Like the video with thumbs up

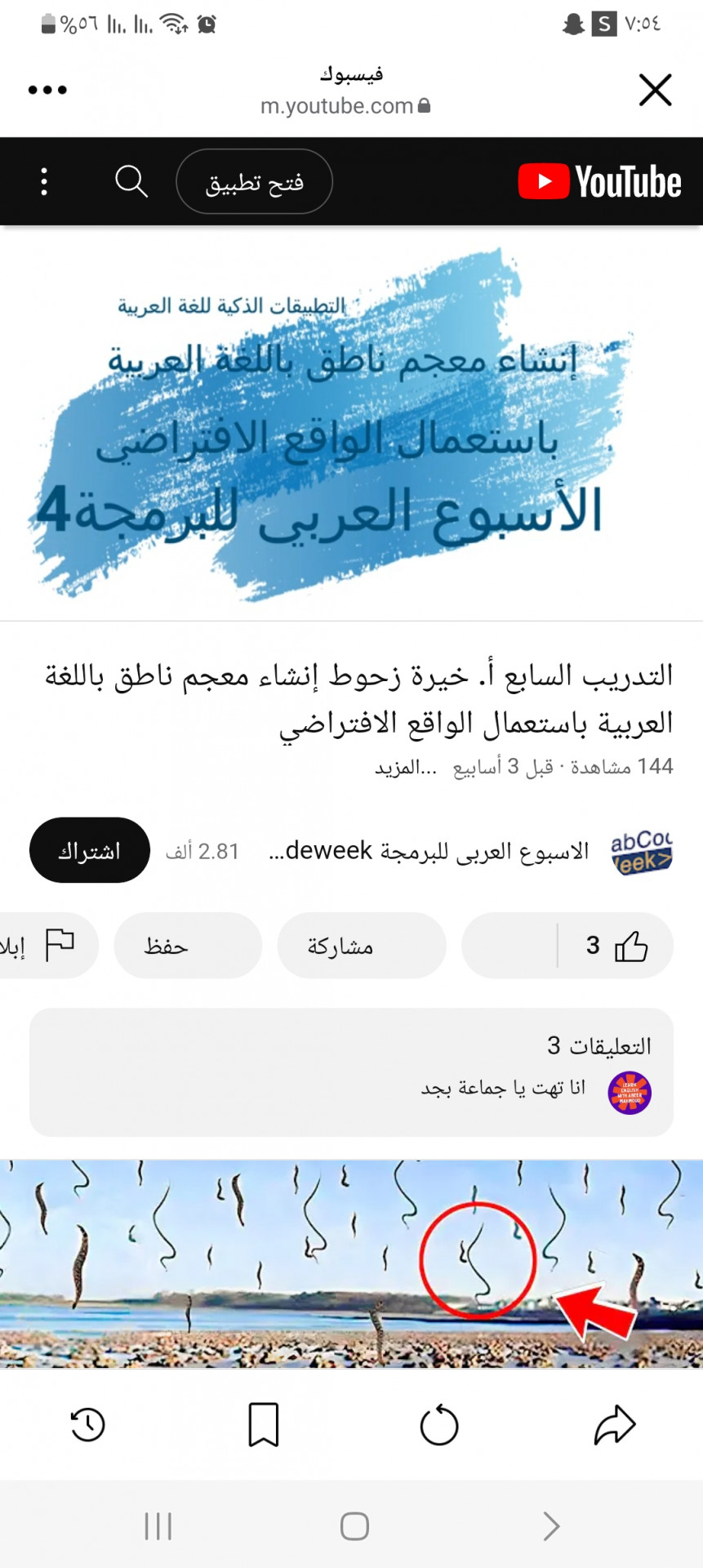[x=617, y=946]
